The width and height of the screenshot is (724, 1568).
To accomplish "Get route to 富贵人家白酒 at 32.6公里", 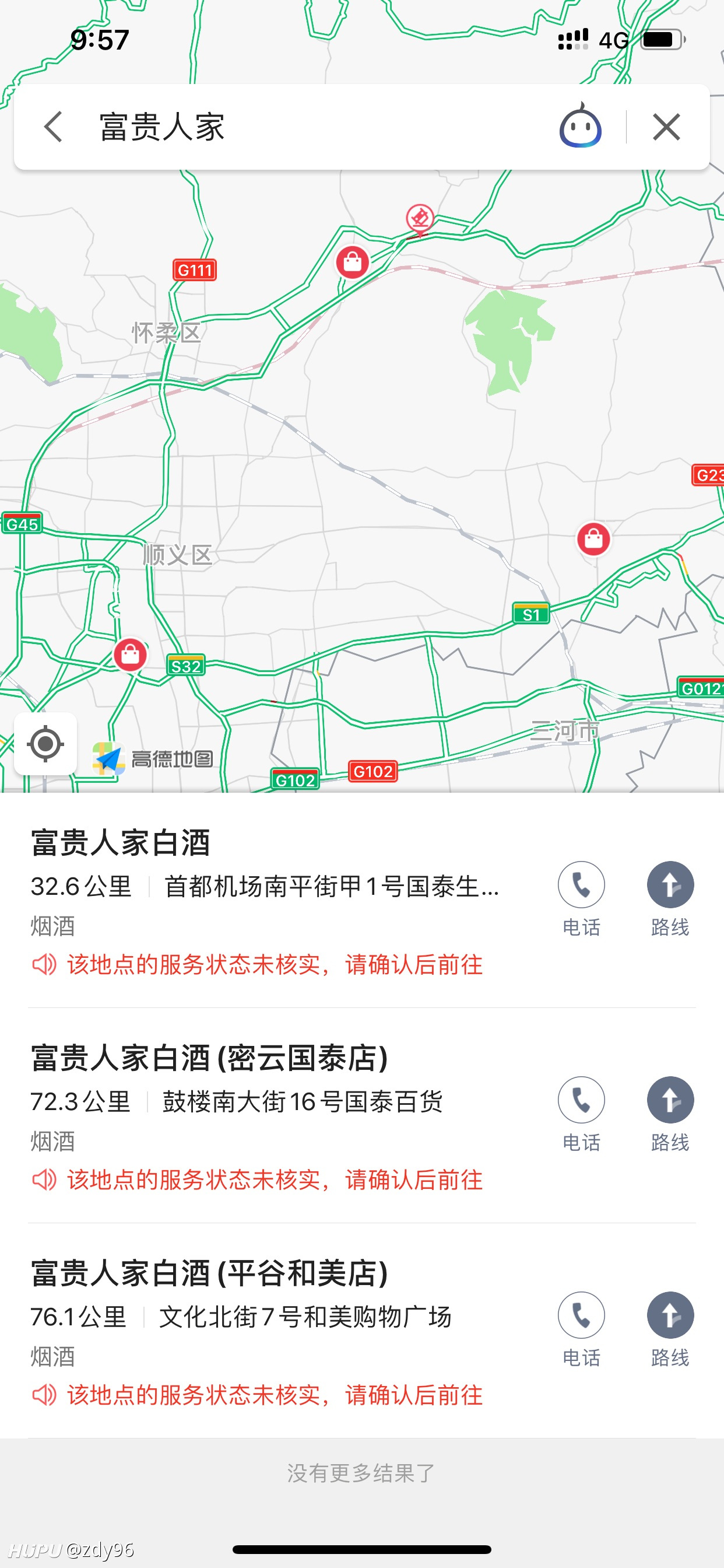I will (x=670, y=898).
